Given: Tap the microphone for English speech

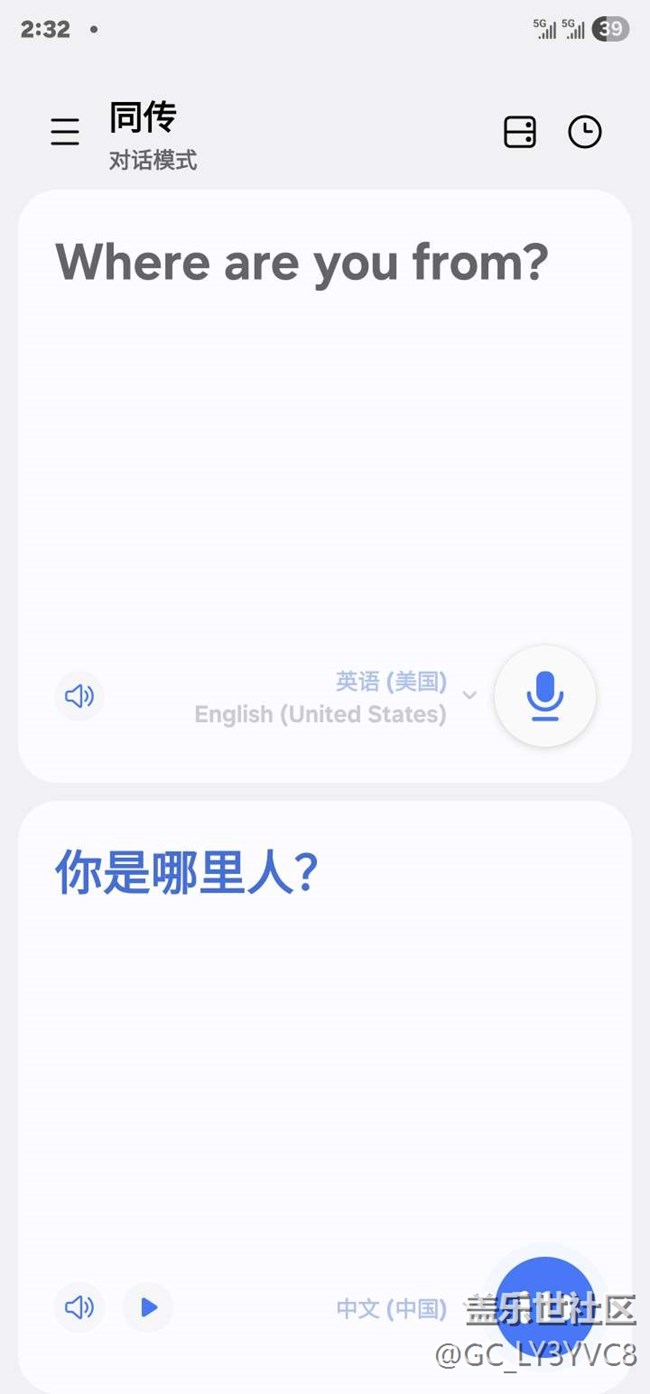Looking at the screenshot, I should coord(545,696).
